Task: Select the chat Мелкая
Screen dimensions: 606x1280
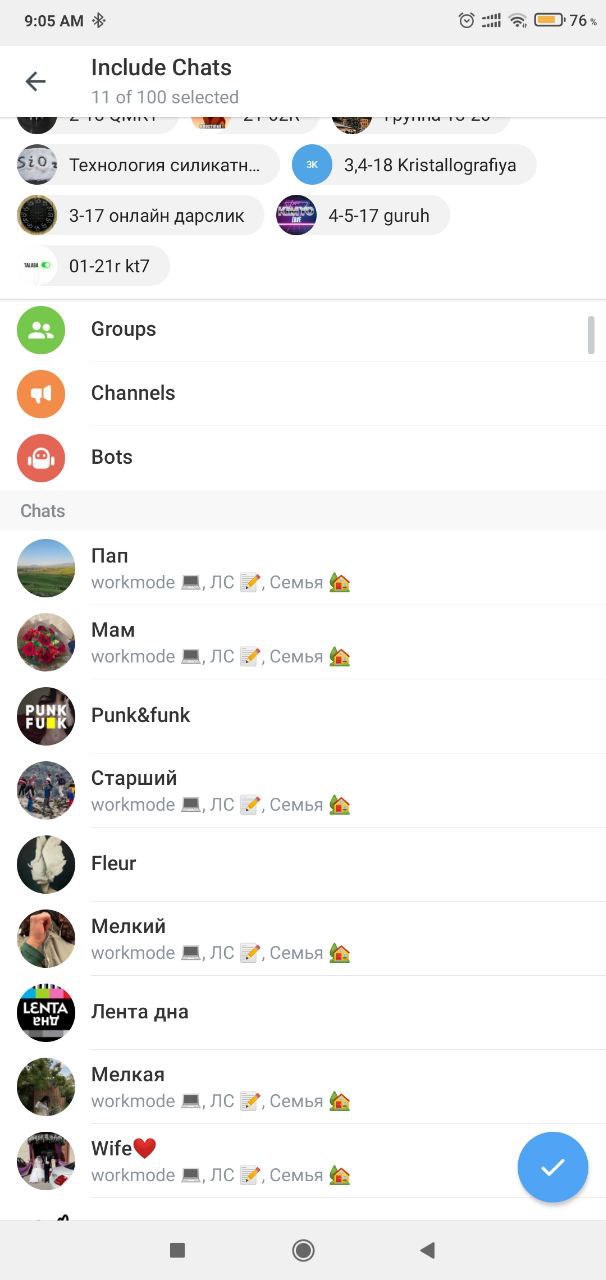Action: pyautogui.click(x=300, y=1086)
